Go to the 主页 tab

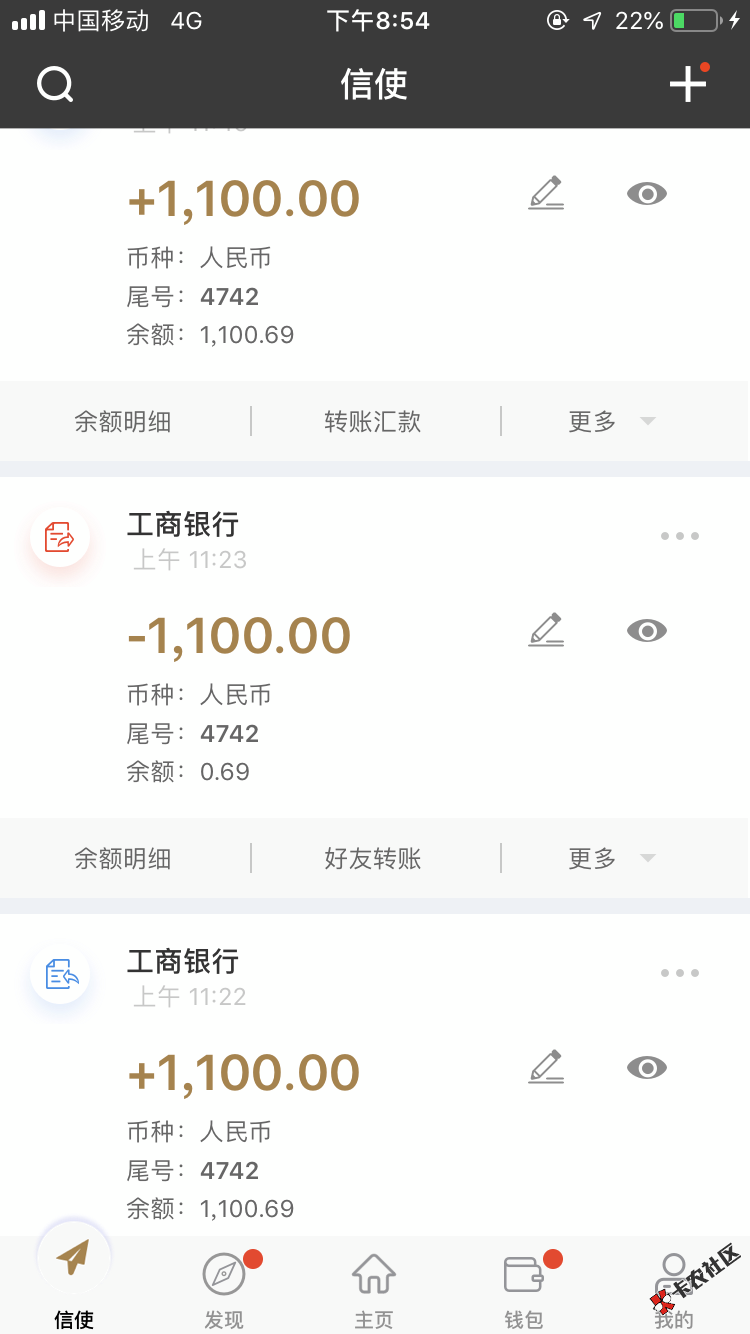pos(374,1288)
